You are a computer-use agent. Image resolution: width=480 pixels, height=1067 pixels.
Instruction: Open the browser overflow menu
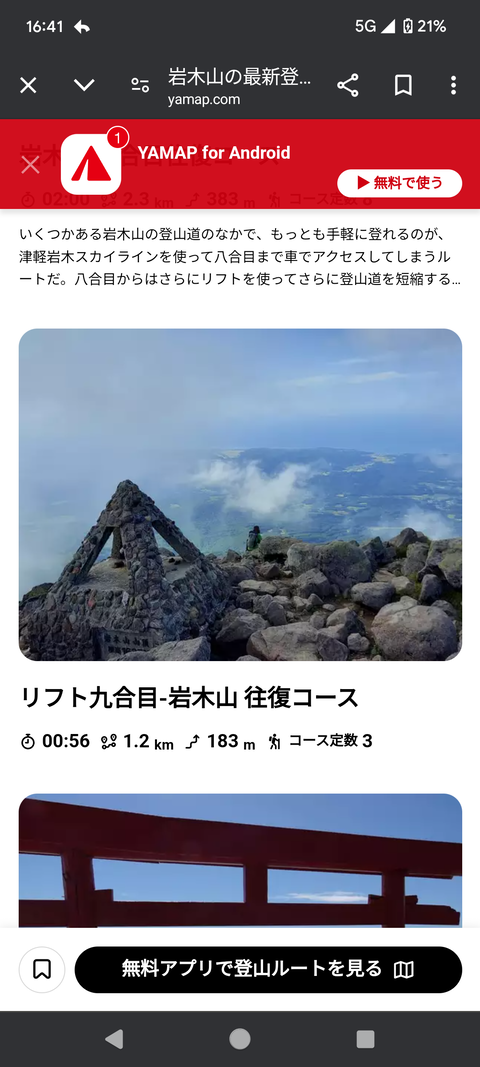[453, 86]
